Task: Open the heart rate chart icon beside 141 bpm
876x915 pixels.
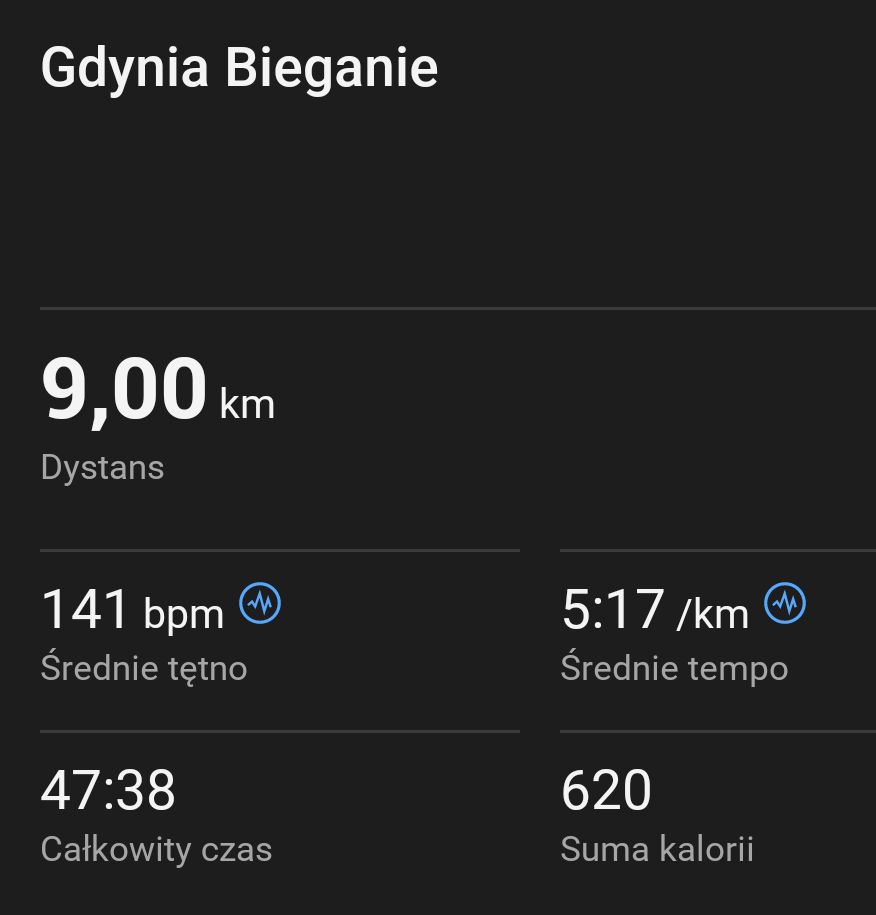Action: click(x=260, y=603)
